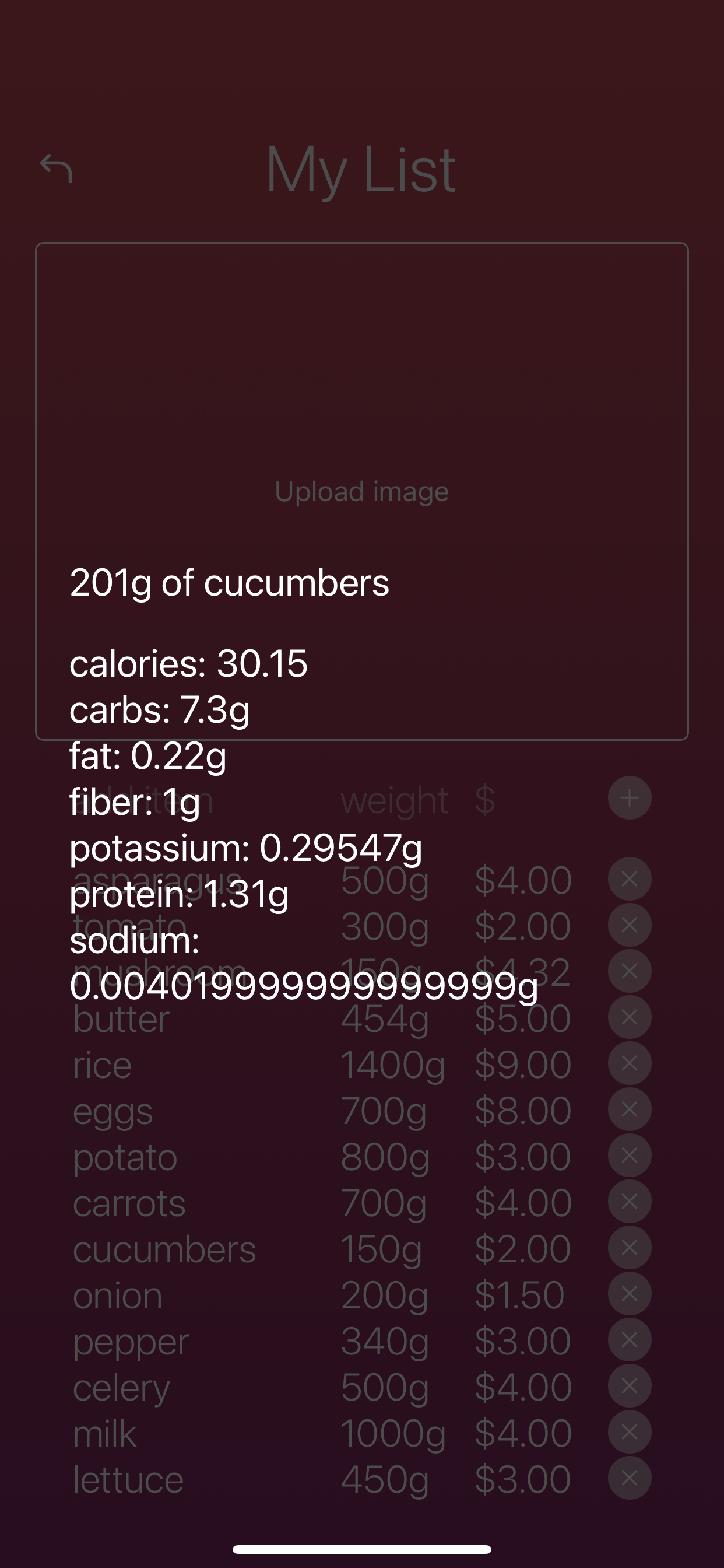Remove celery from the list
This screenshot has width=724, height=1568.
point(629,1386)
